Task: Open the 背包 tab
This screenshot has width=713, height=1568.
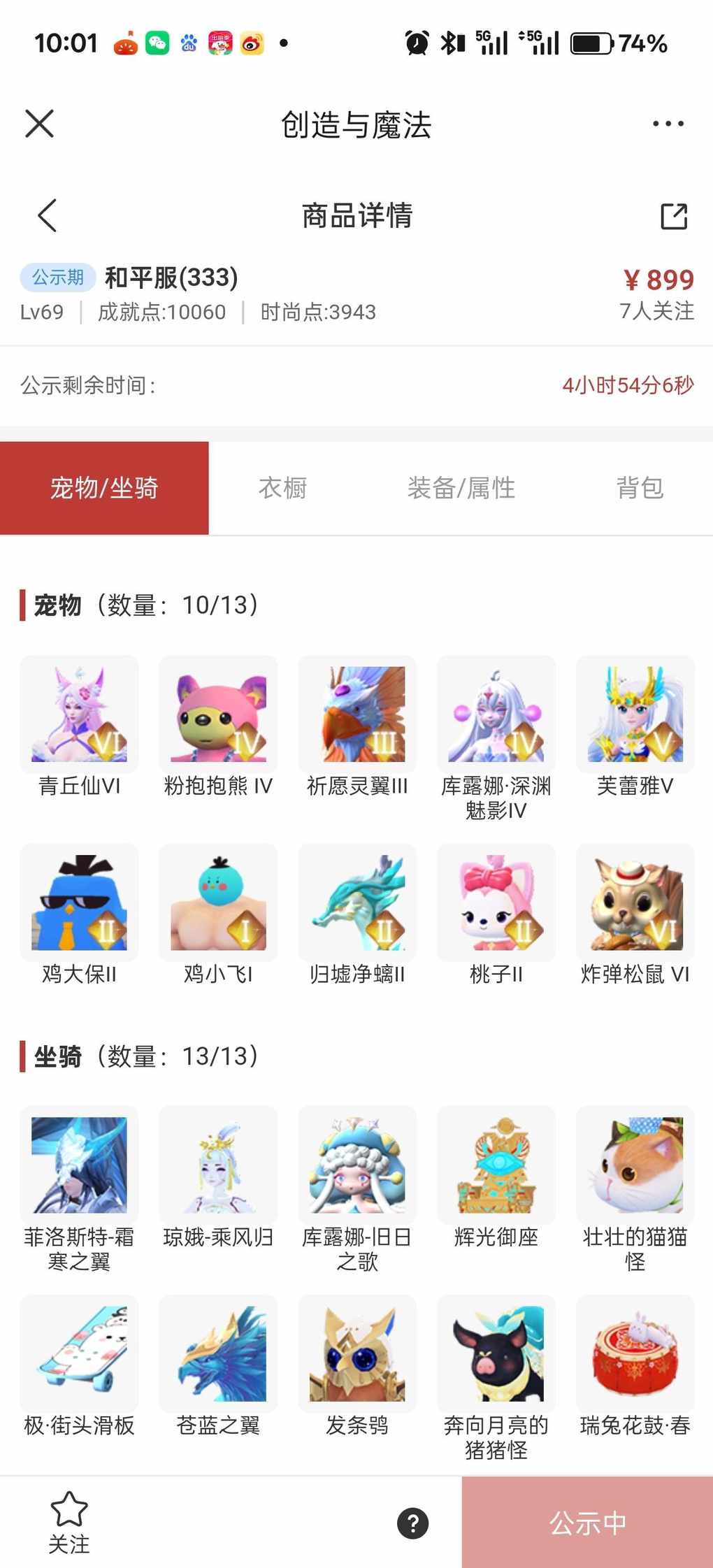Action: pos(639,488)
